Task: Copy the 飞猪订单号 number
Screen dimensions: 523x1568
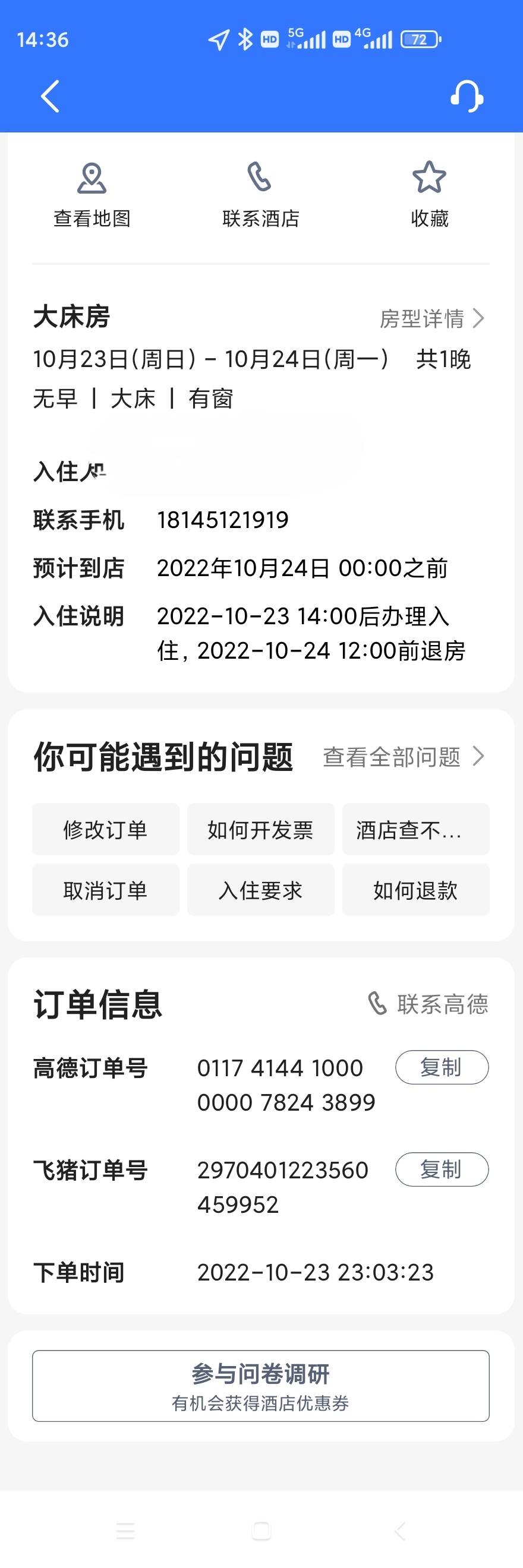Action: (442, 1169)
